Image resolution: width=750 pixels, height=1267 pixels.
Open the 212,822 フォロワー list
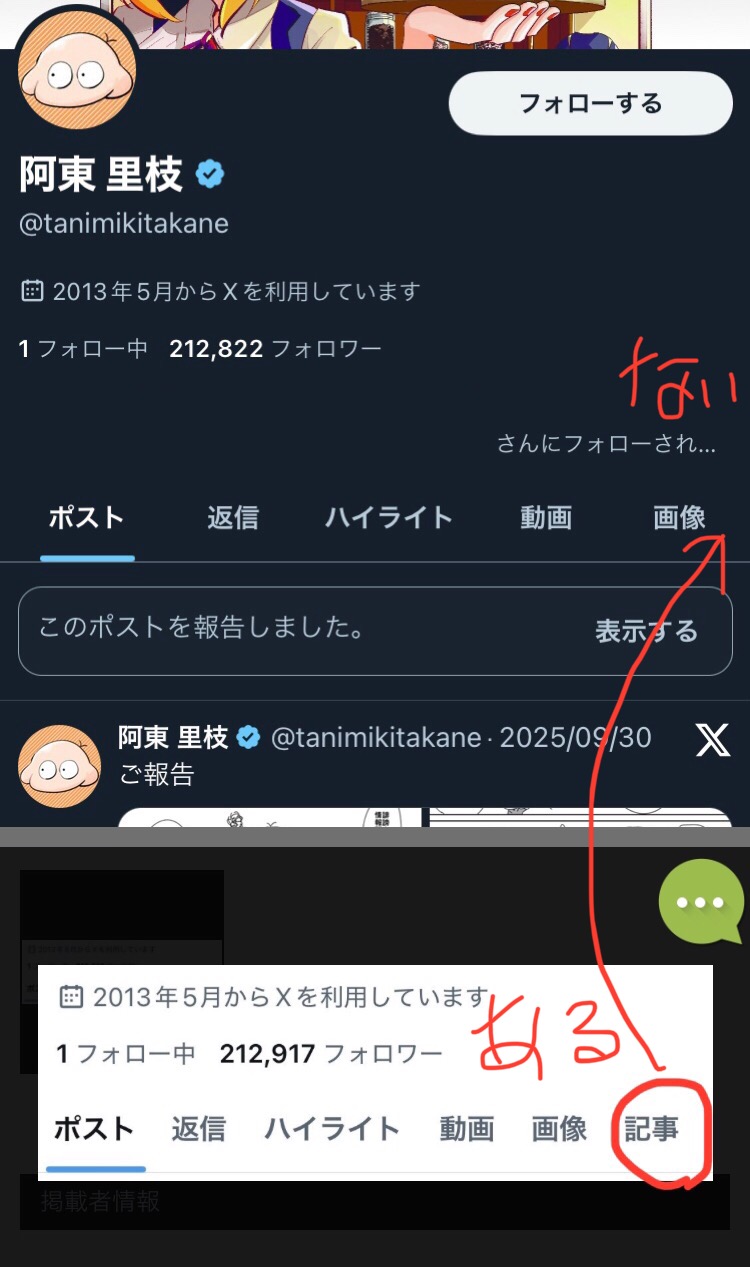(x=275, y=349)
